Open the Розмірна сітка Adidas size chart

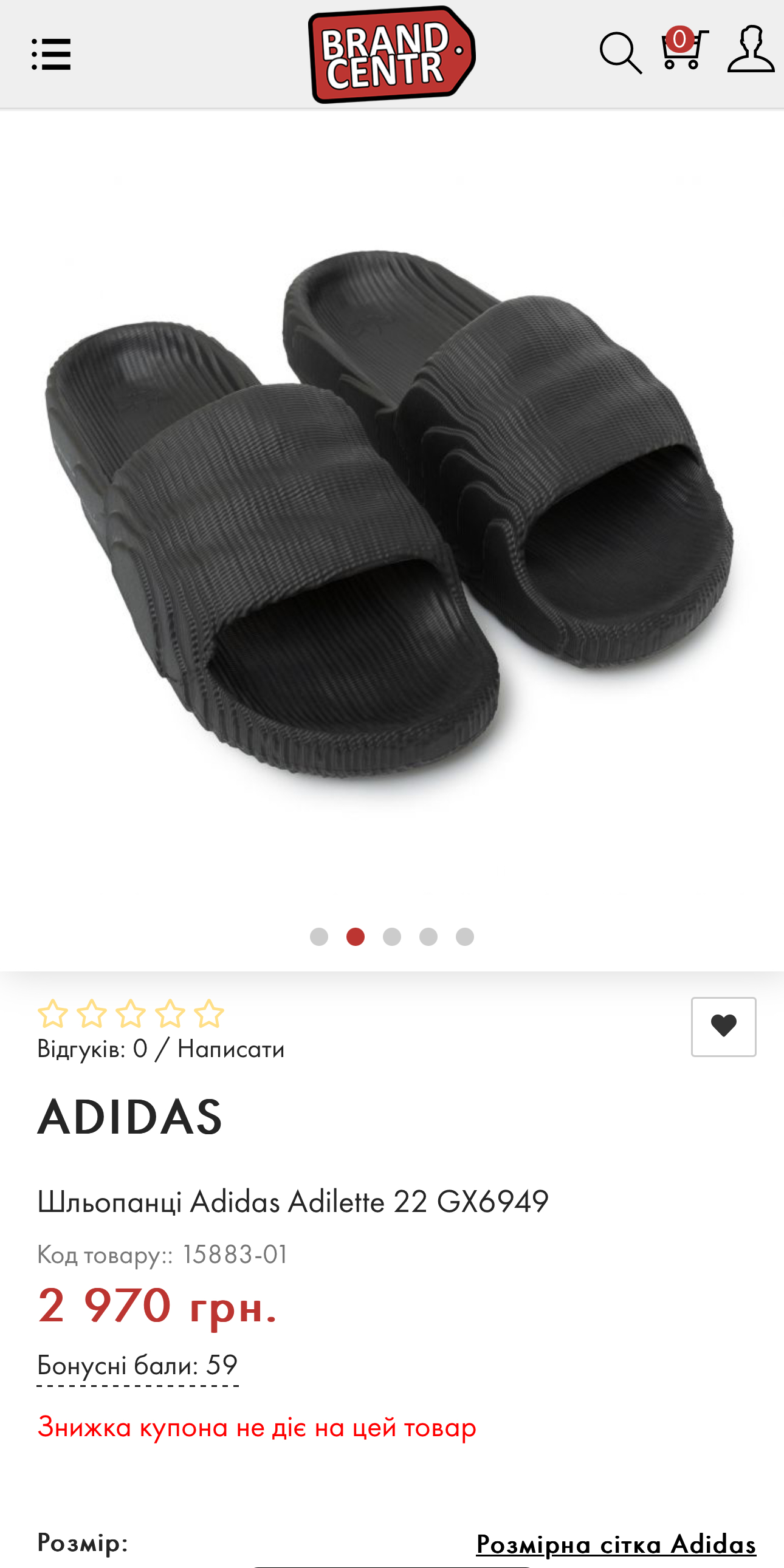616,1544
